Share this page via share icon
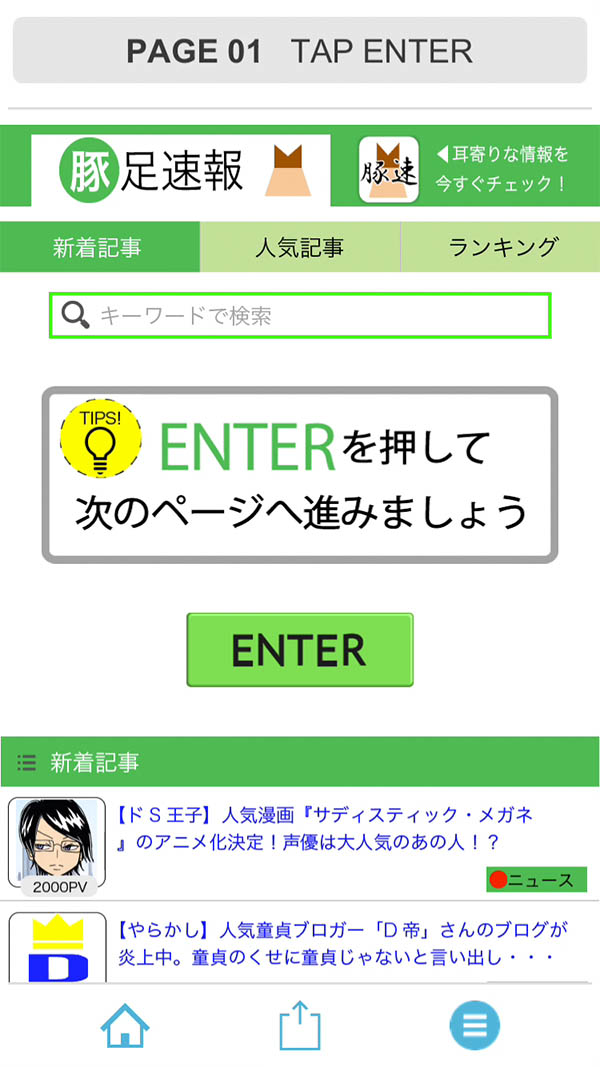Screen dimensions: 600x1067 click(300, 1025)
